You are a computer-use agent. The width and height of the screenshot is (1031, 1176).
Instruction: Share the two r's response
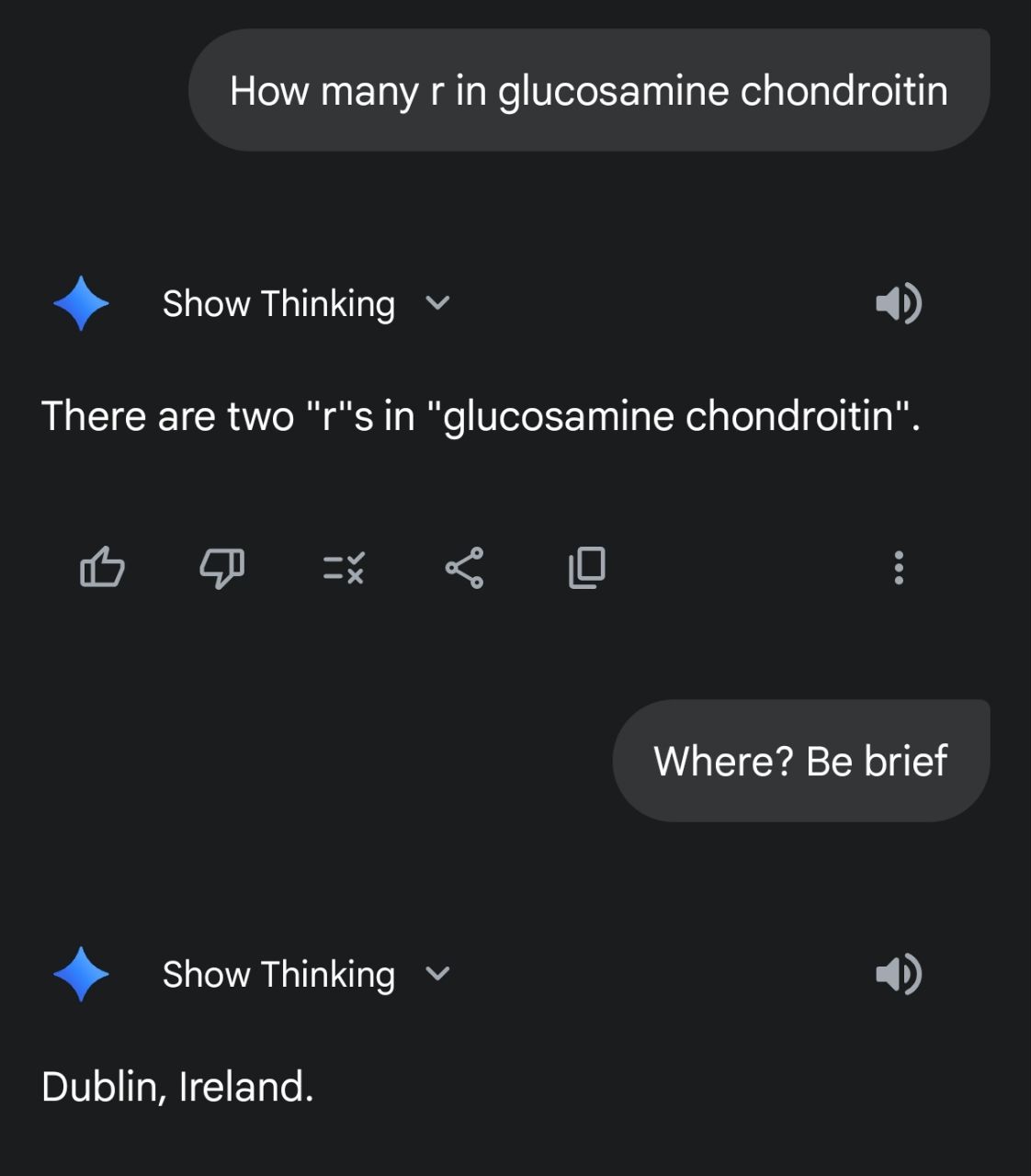click(x=464, y=567)
